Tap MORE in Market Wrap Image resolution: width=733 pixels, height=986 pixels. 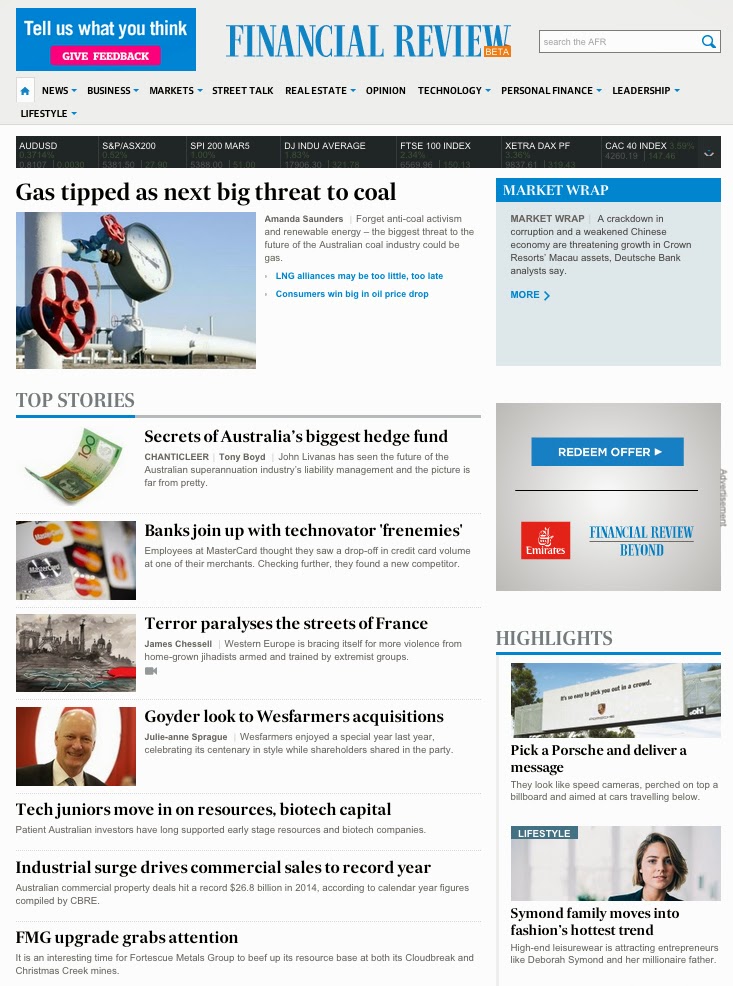coord(530,294)
